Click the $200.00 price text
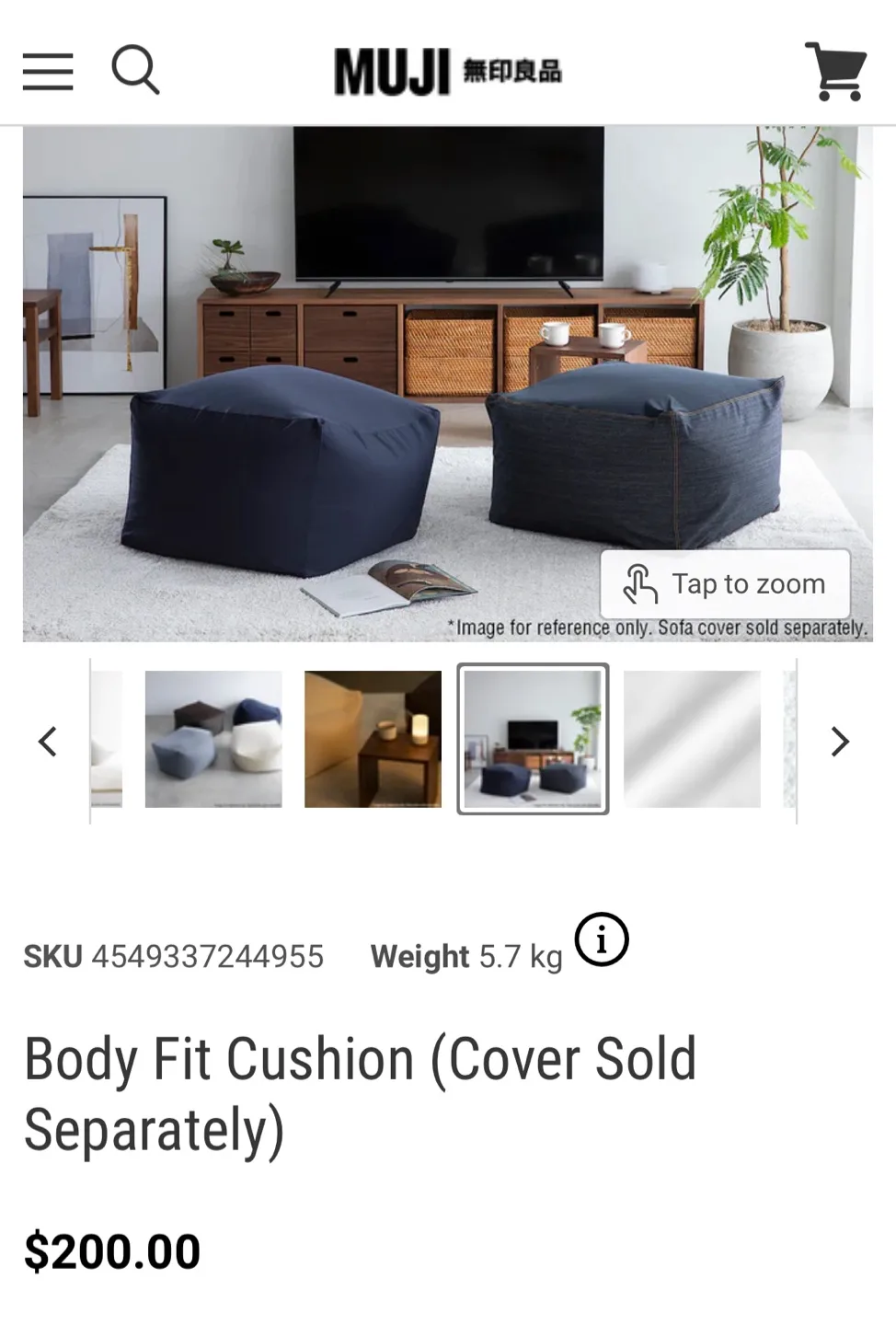This screenshot has width=896, height=1325. pos(110,1250)
